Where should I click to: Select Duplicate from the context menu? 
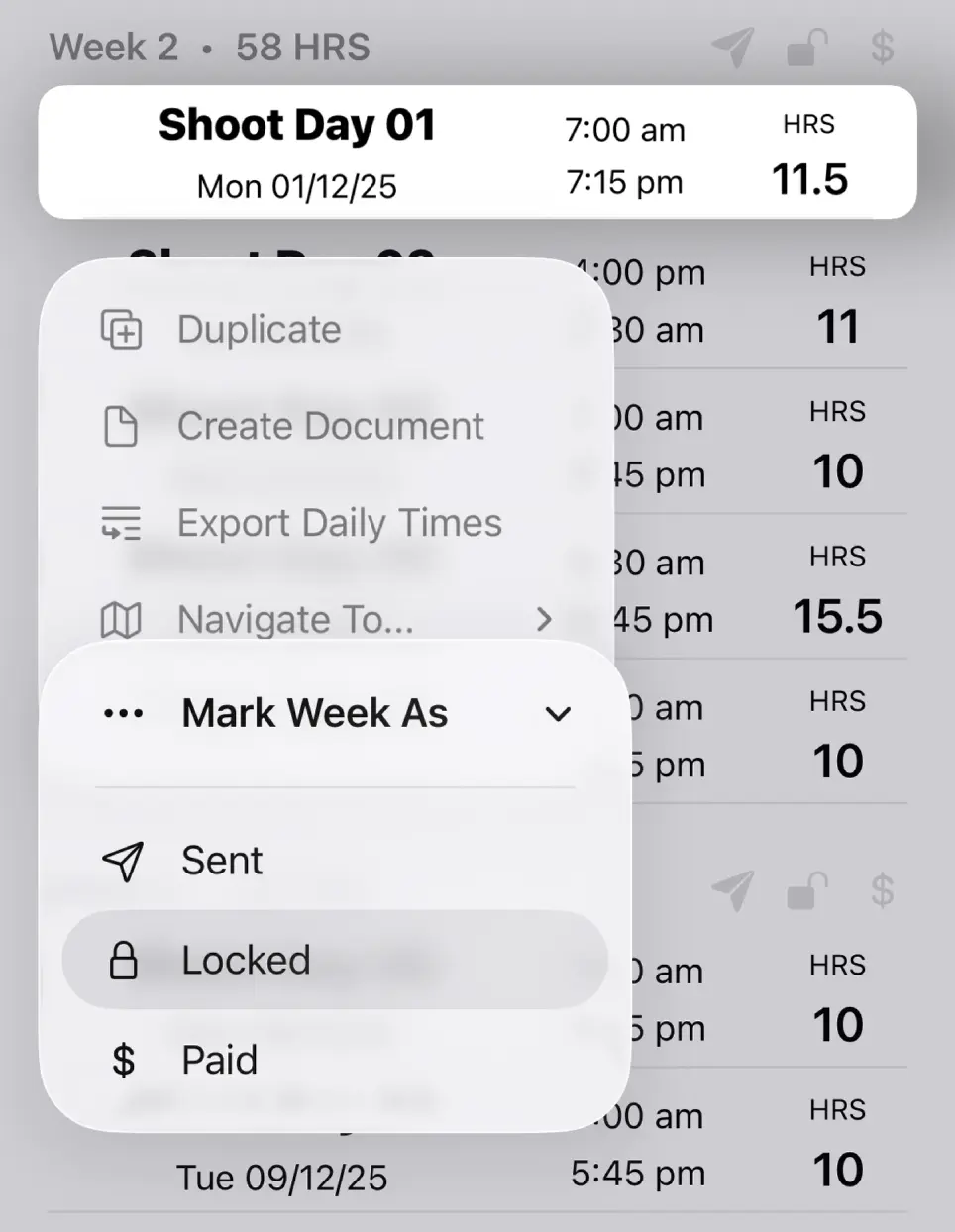tap(260, 330)
